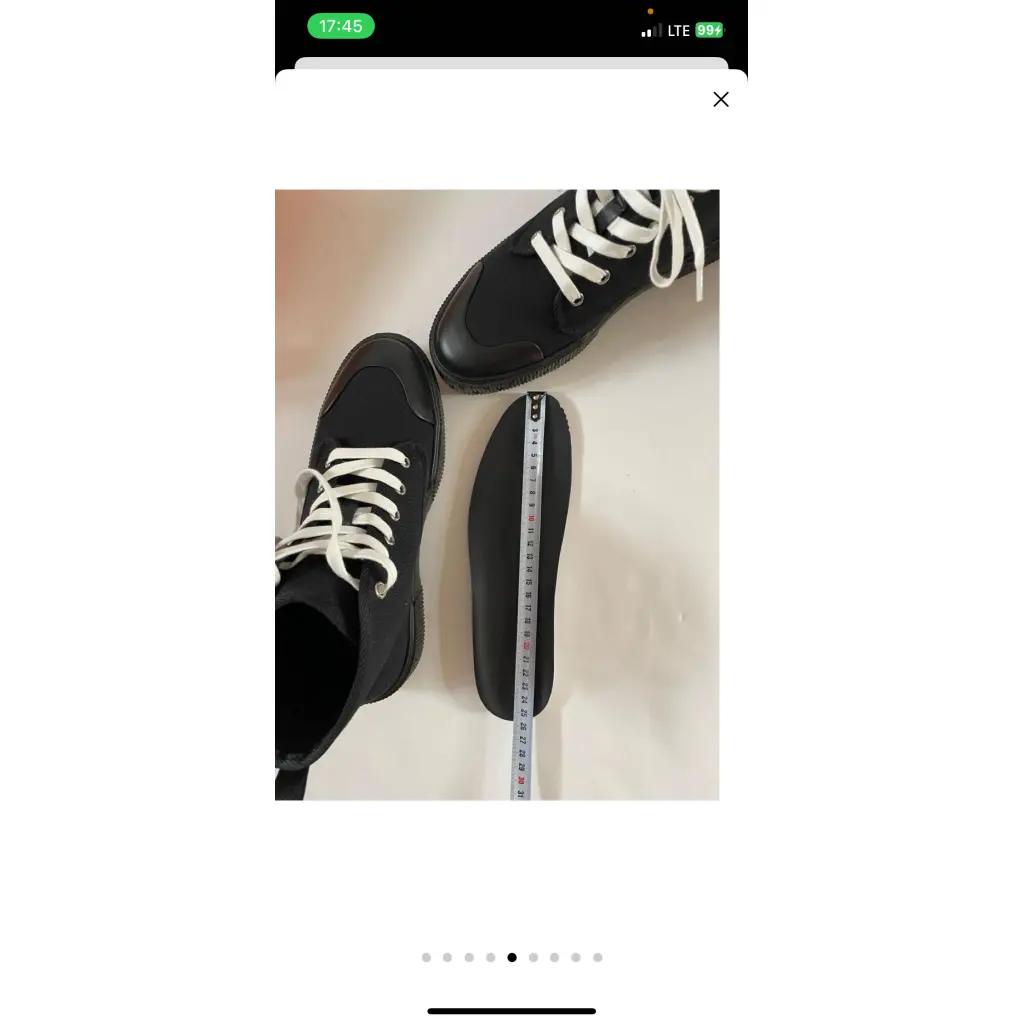
Task: Jump to the last photo indicator dot
Action: (598, 958)
